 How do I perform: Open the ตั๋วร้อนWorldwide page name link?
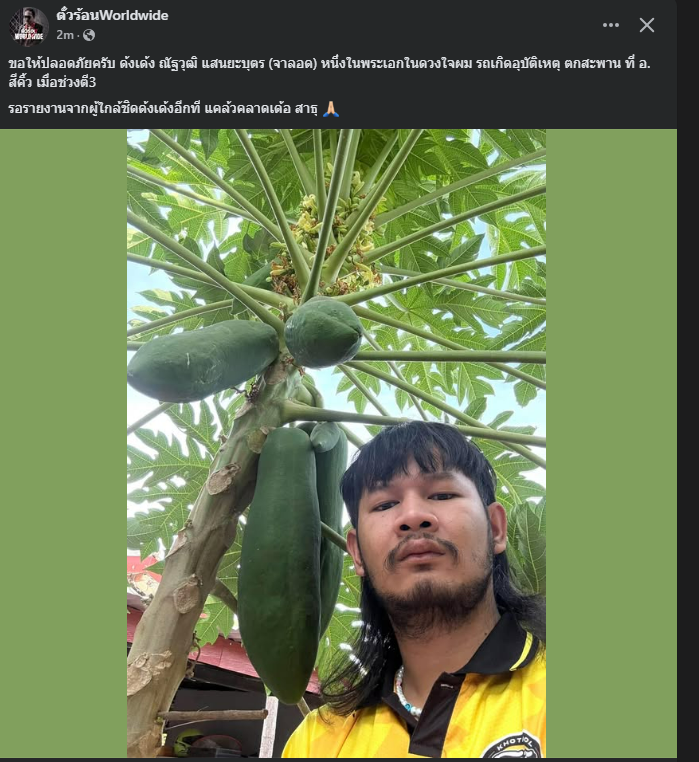[x=112, y=16]
